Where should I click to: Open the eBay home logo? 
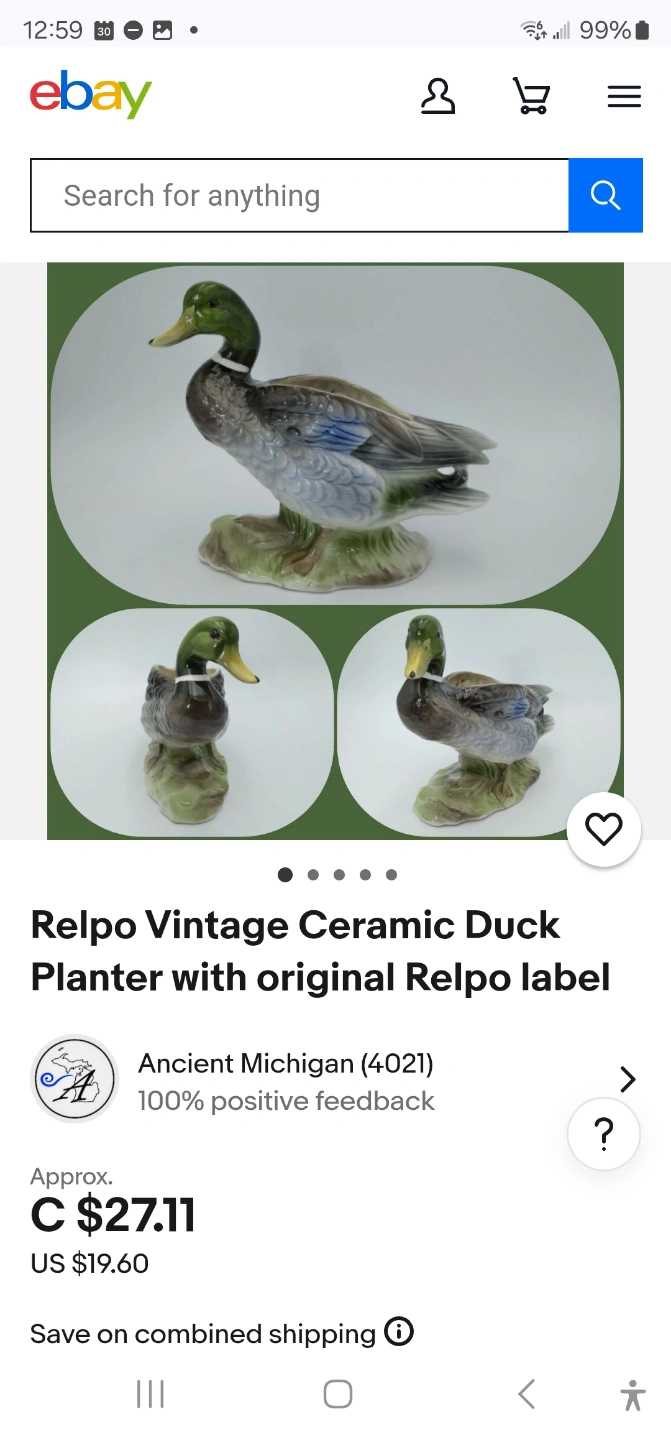click(x=91, y=96)
